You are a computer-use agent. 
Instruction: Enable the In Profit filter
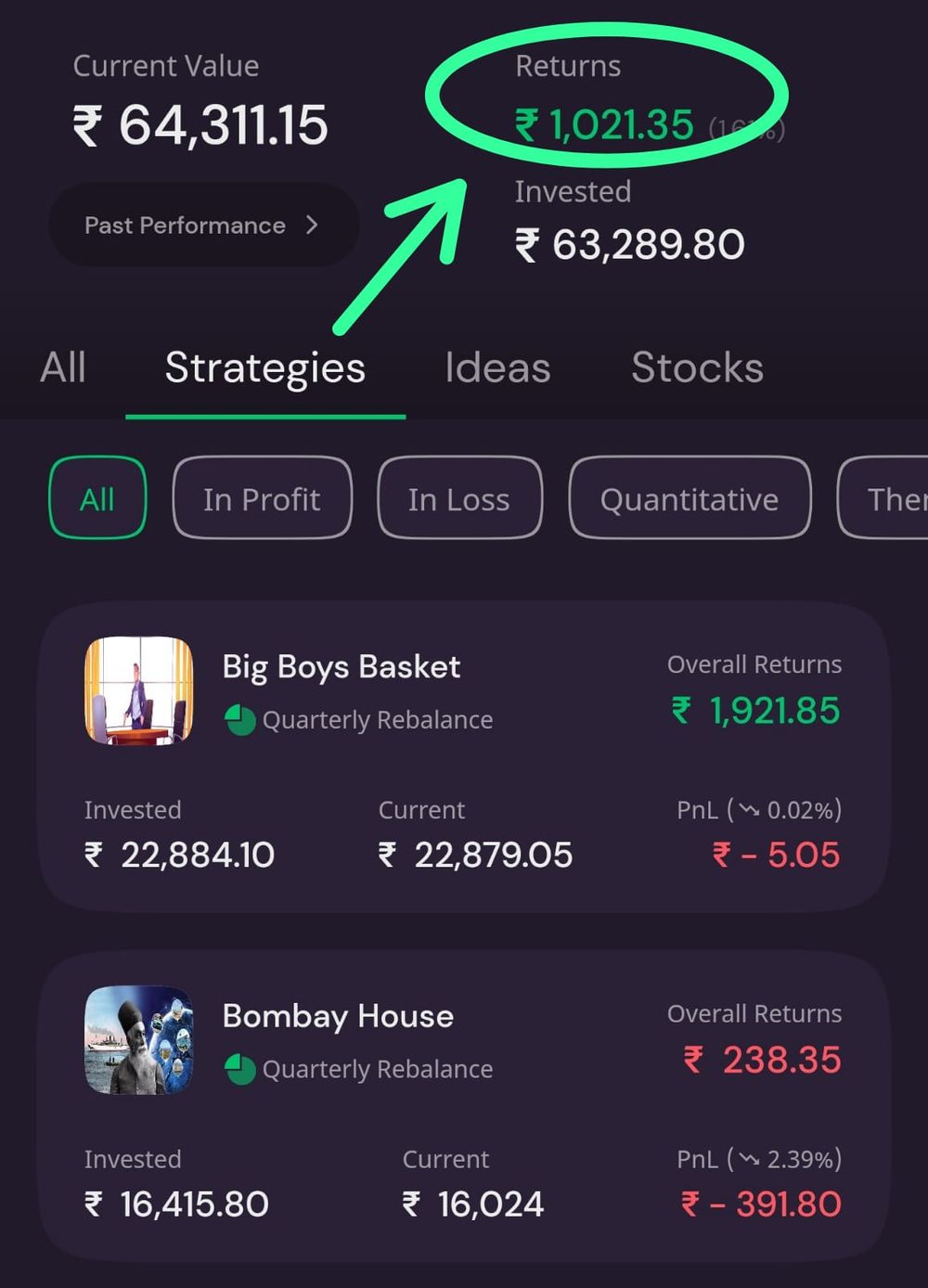click(262, 498)
